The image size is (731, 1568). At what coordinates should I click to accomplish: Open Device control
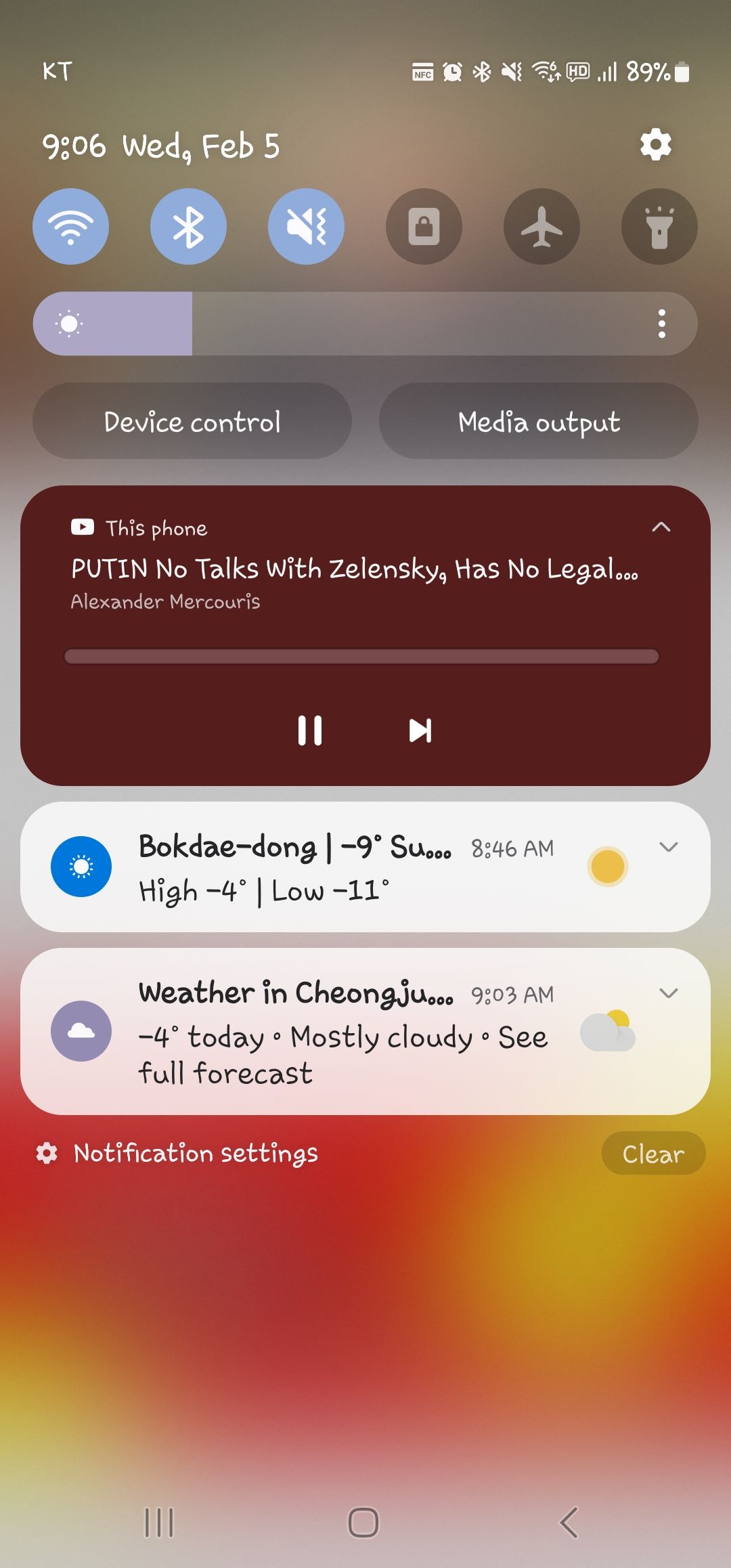[192, 421]
